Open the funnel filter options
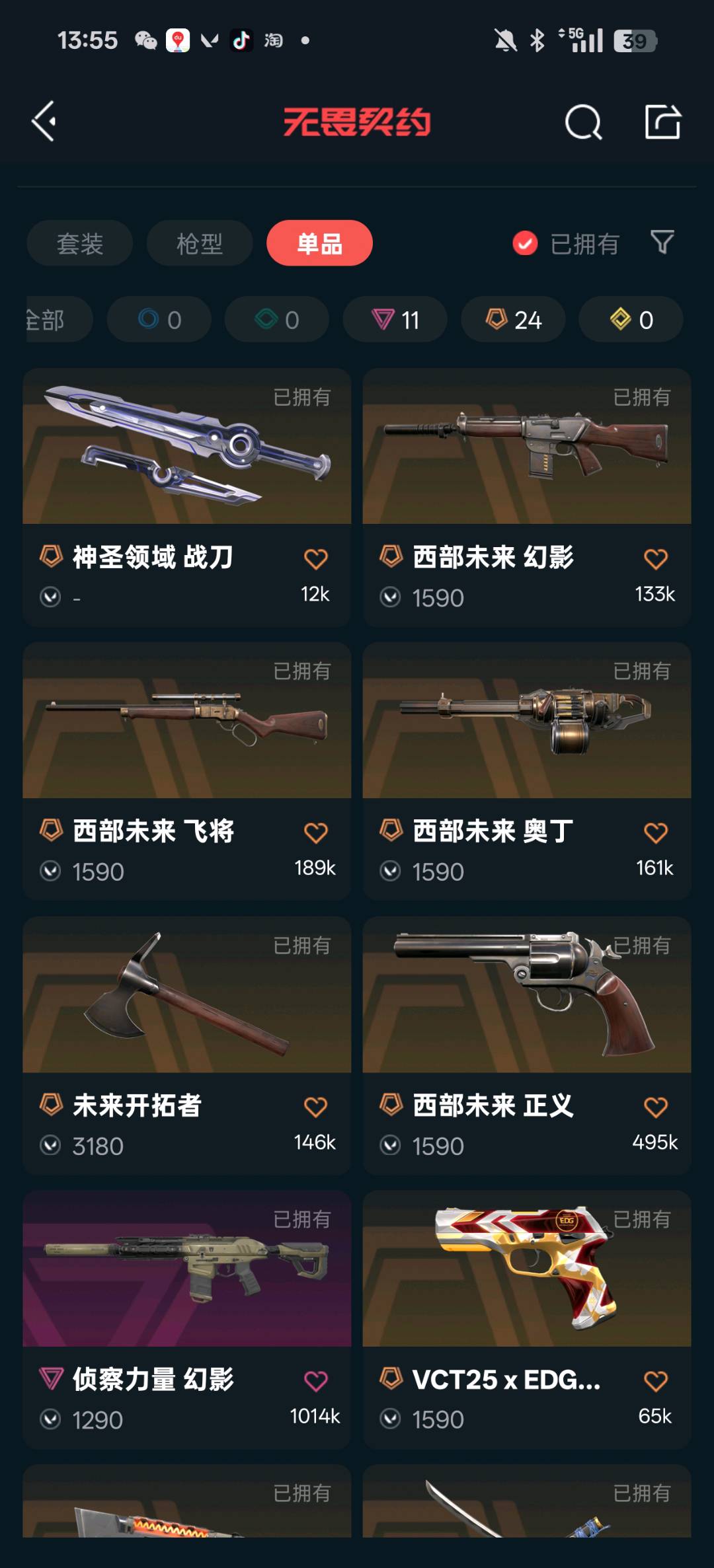 click(662, 243)
